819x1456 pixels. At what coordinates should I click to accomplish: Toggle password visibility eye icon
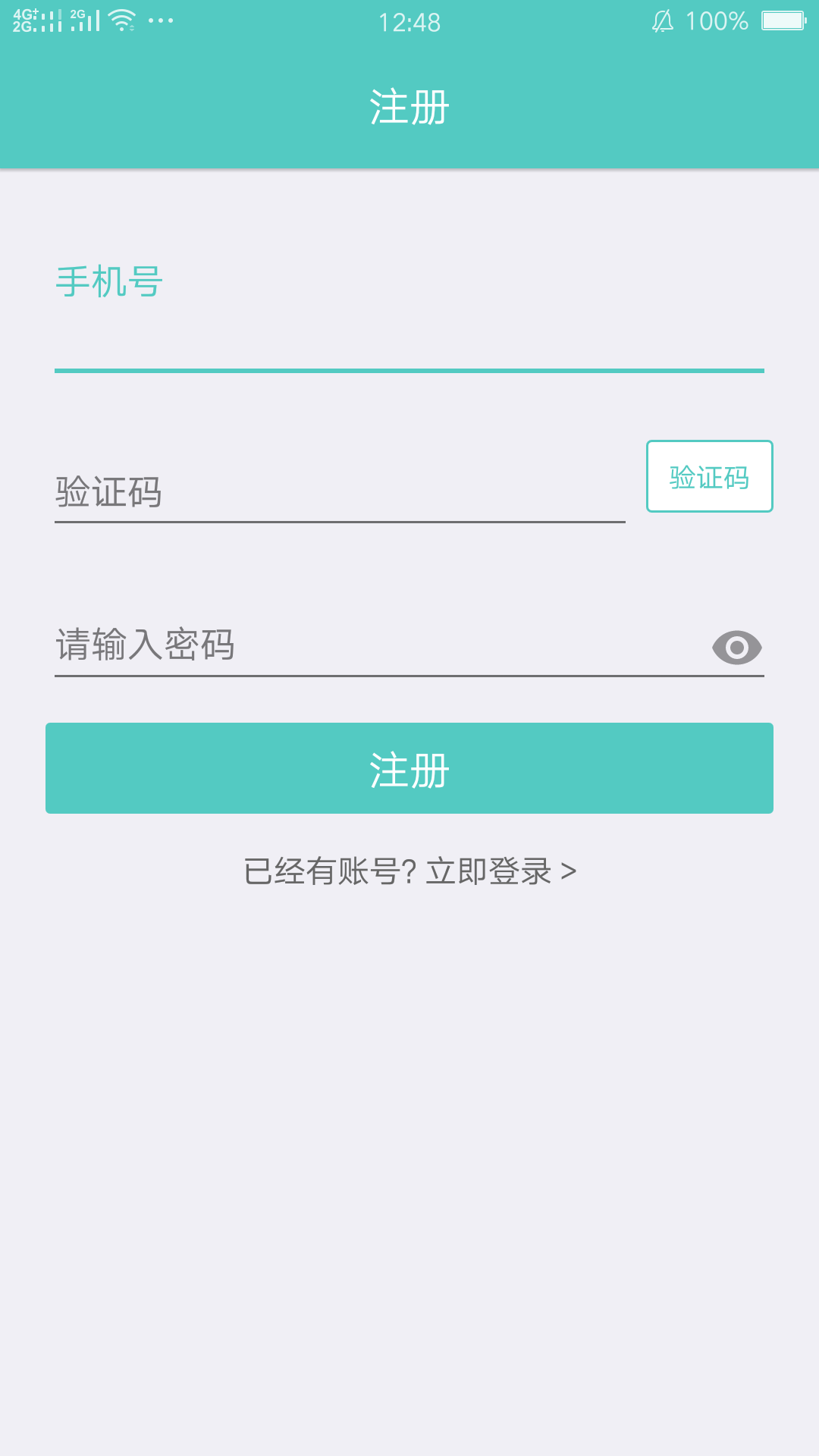pos(736,648)
